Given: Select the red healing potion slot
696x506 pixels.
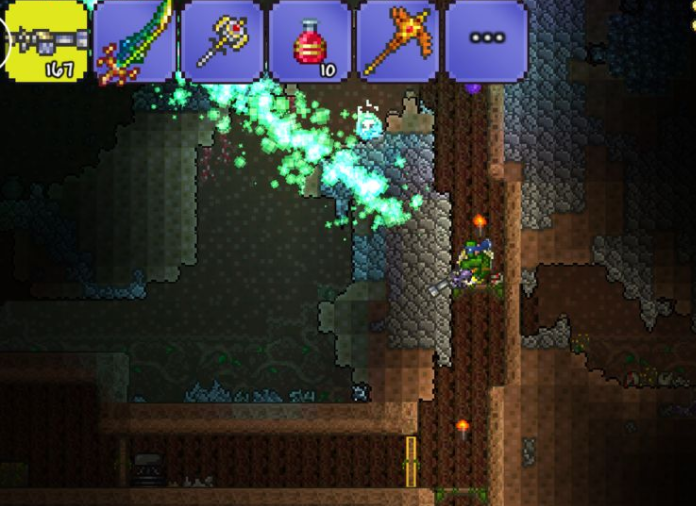Looking at the screenshot, I should (x=309, y=41).
